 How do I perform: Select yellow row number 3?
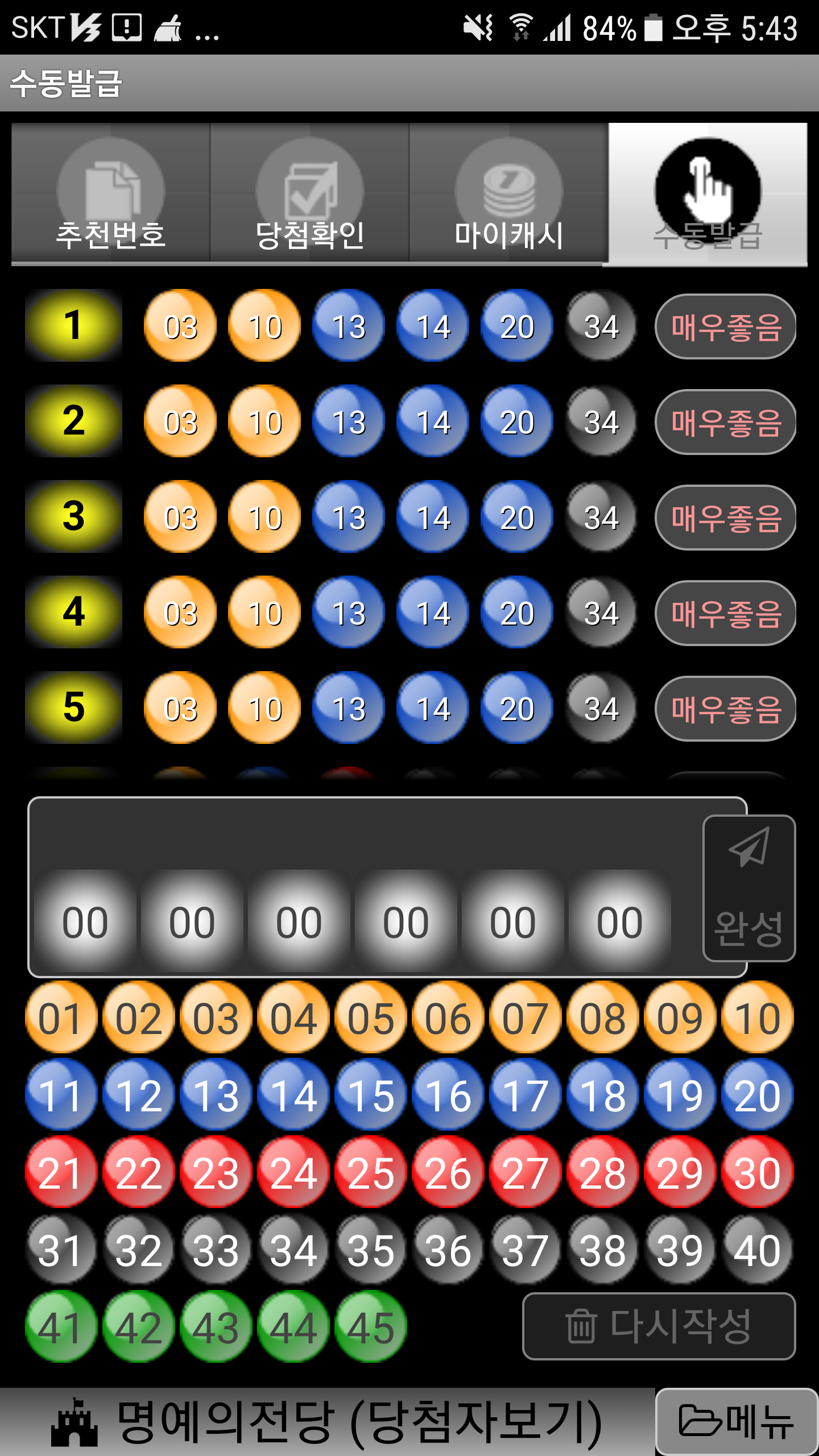pyautogui.click(x=74, y=516)
